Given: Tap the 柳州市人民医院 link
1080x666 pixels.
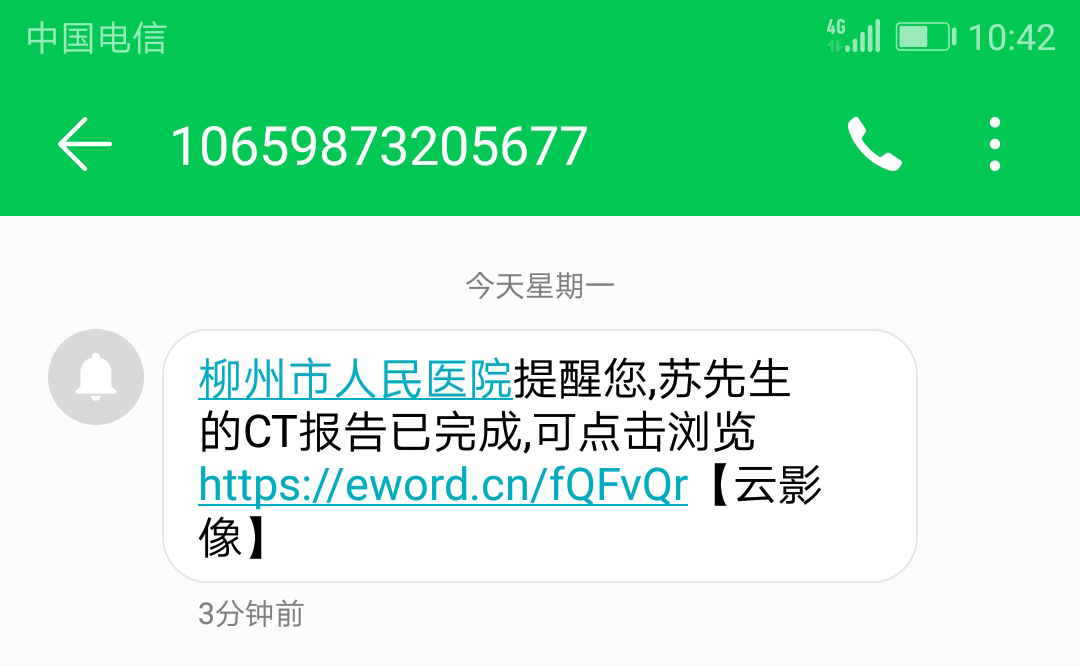Looking at the screenshot, I should (x=355, y=380).
